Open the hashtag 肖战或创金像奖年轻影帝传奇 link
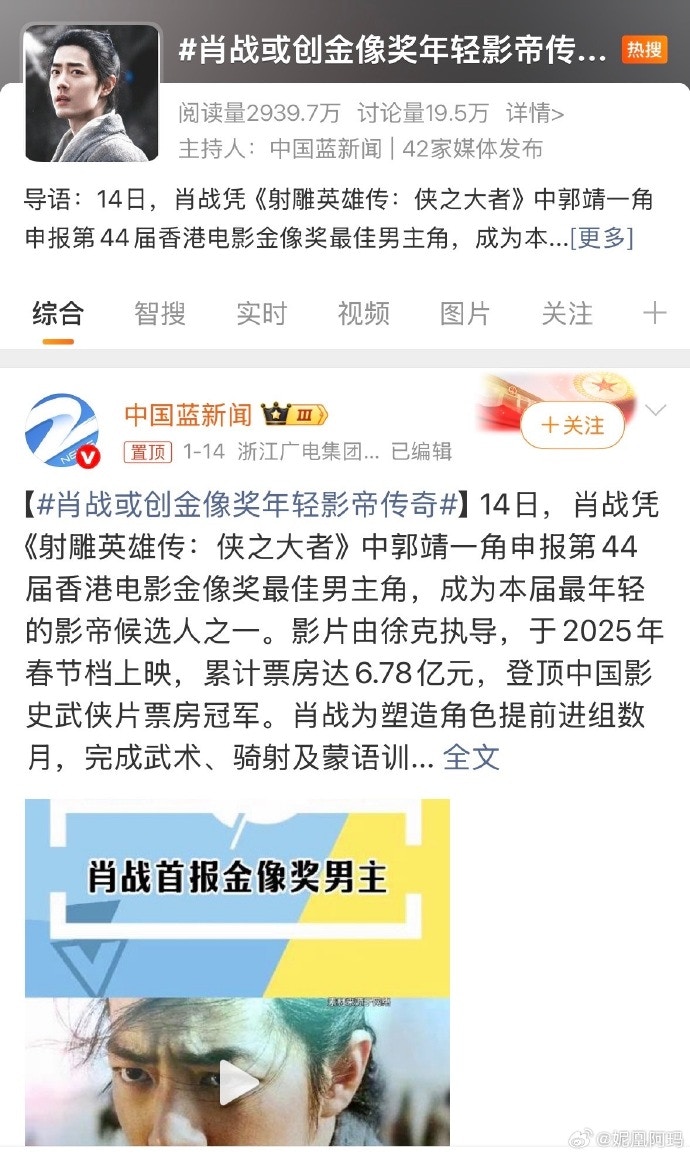 click(247, 506)
